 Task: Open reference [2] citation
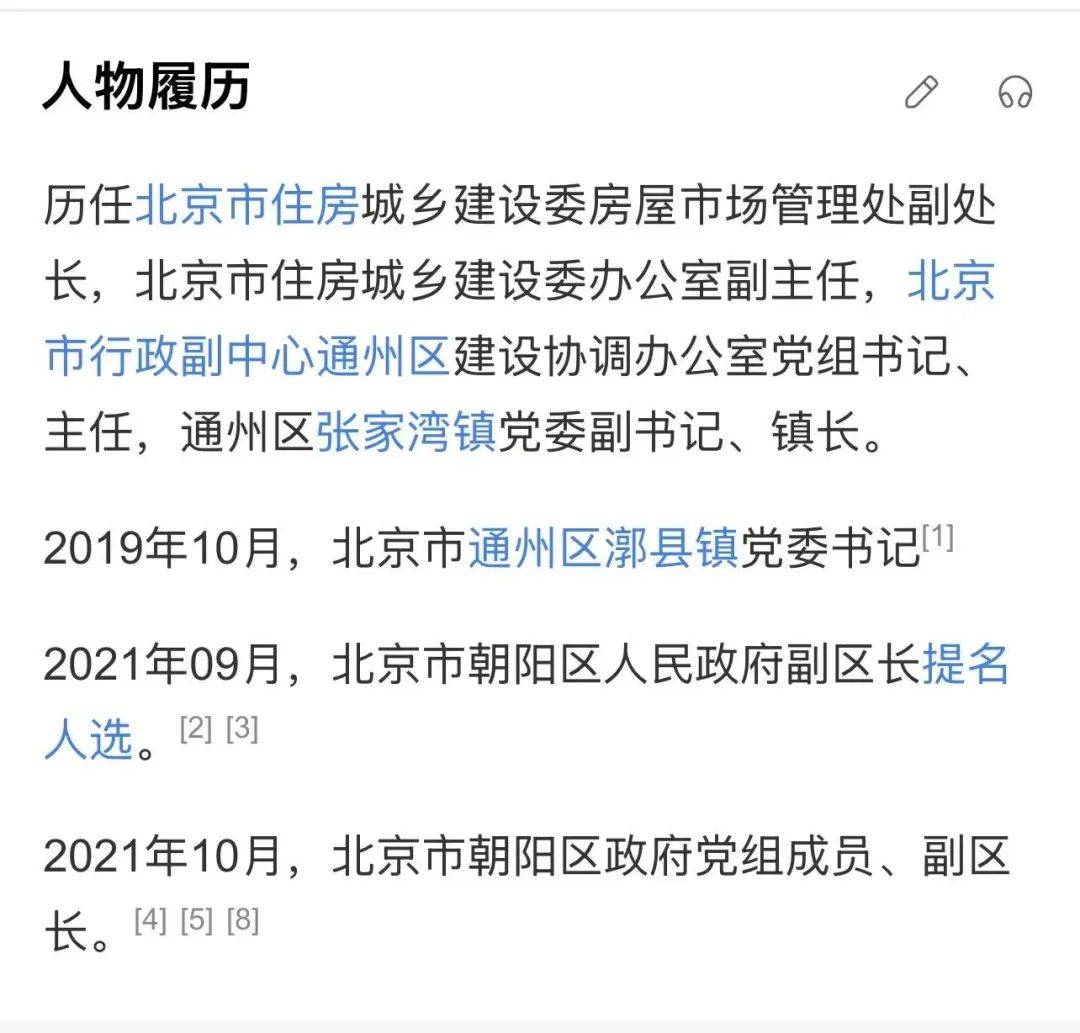196,730
